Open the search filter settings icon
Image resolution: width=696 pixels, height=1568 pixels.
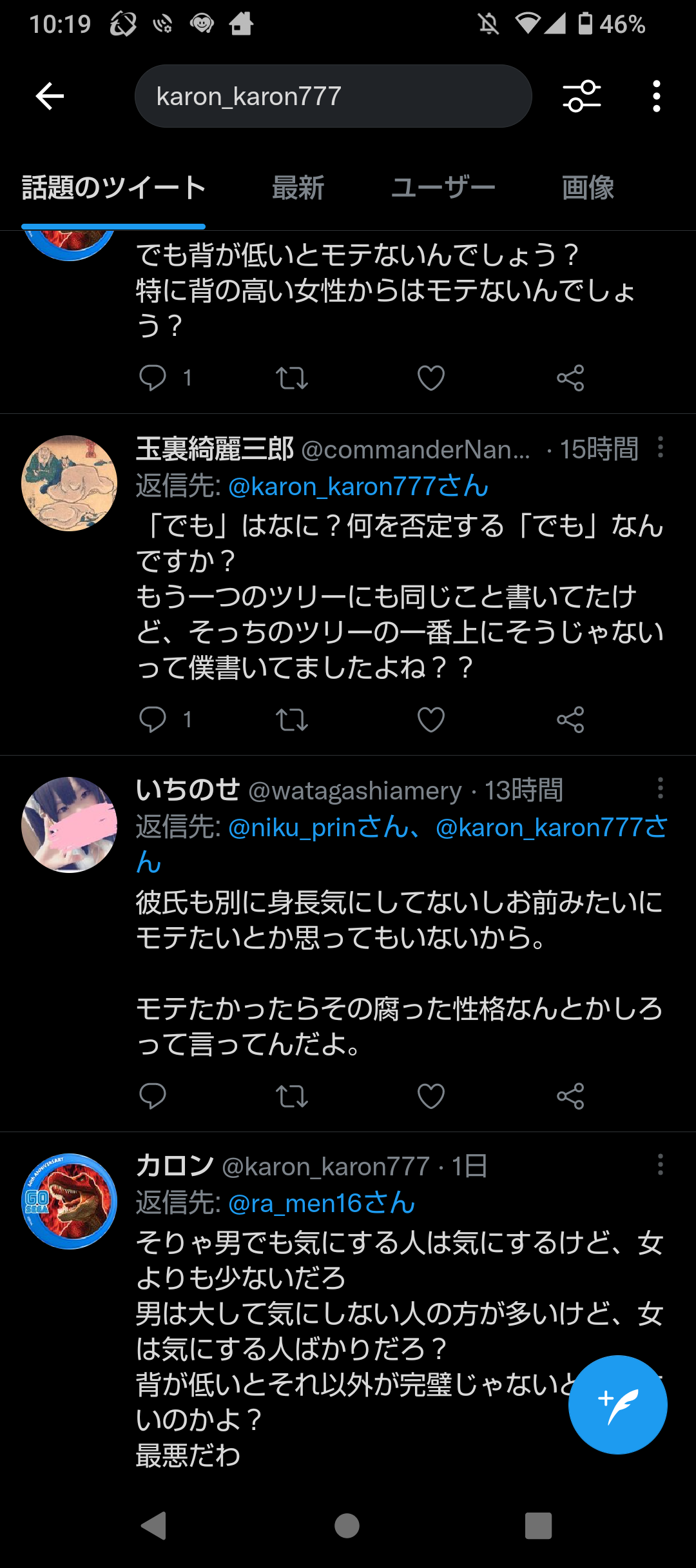point(582,97)
